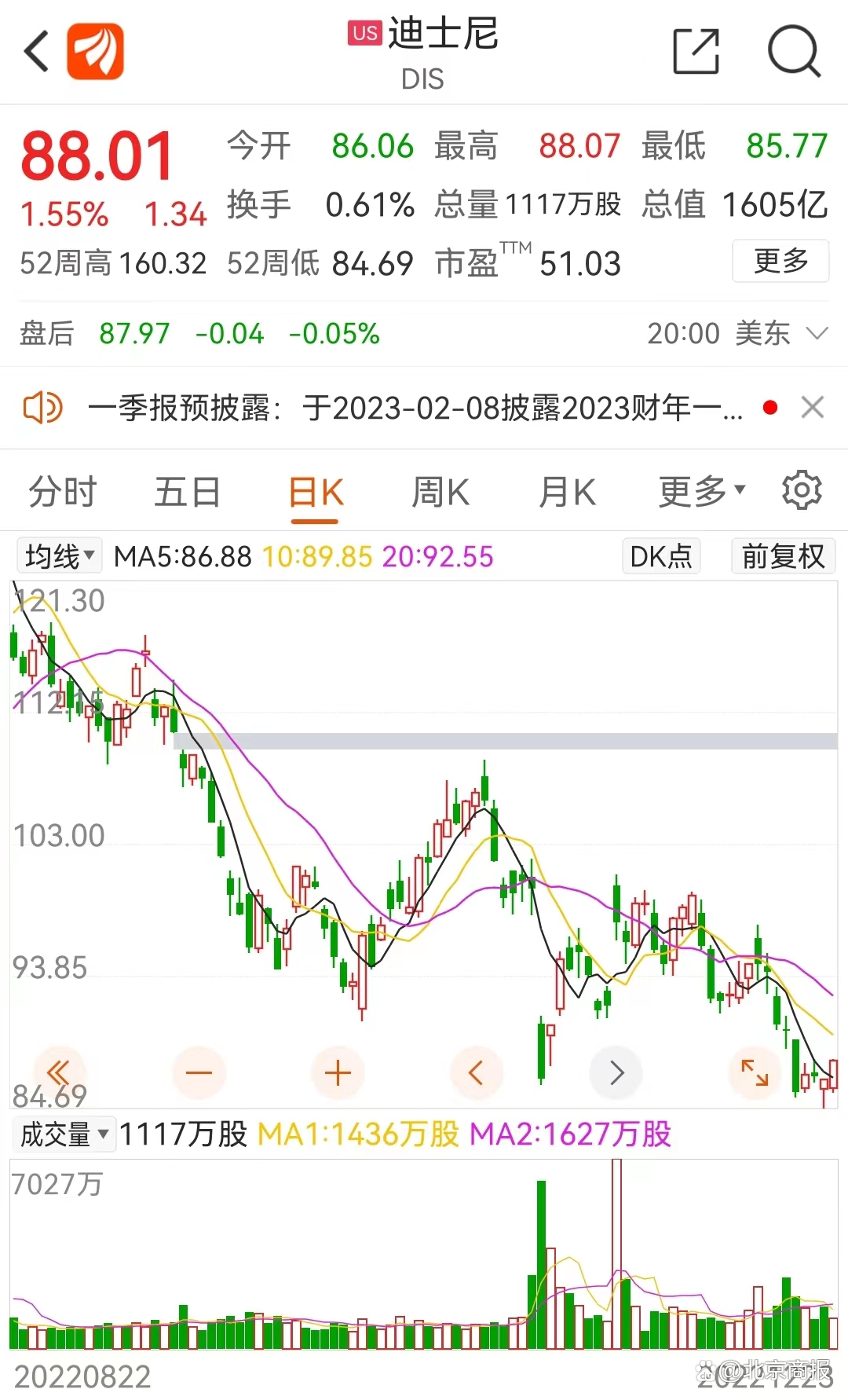Zoom in the chart with plus button
848x1400 pixels.
338,1072
